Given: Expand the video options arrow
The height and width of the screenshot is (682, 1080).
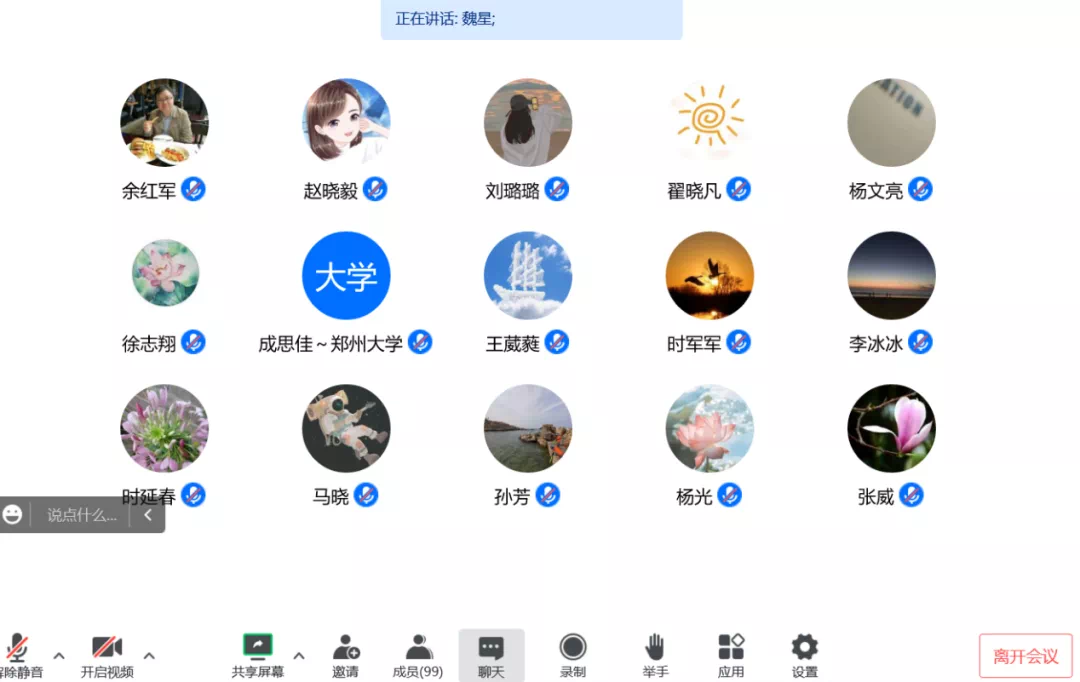Looking at the screenshot, I should pyautogui.click(x=149, y=656).
